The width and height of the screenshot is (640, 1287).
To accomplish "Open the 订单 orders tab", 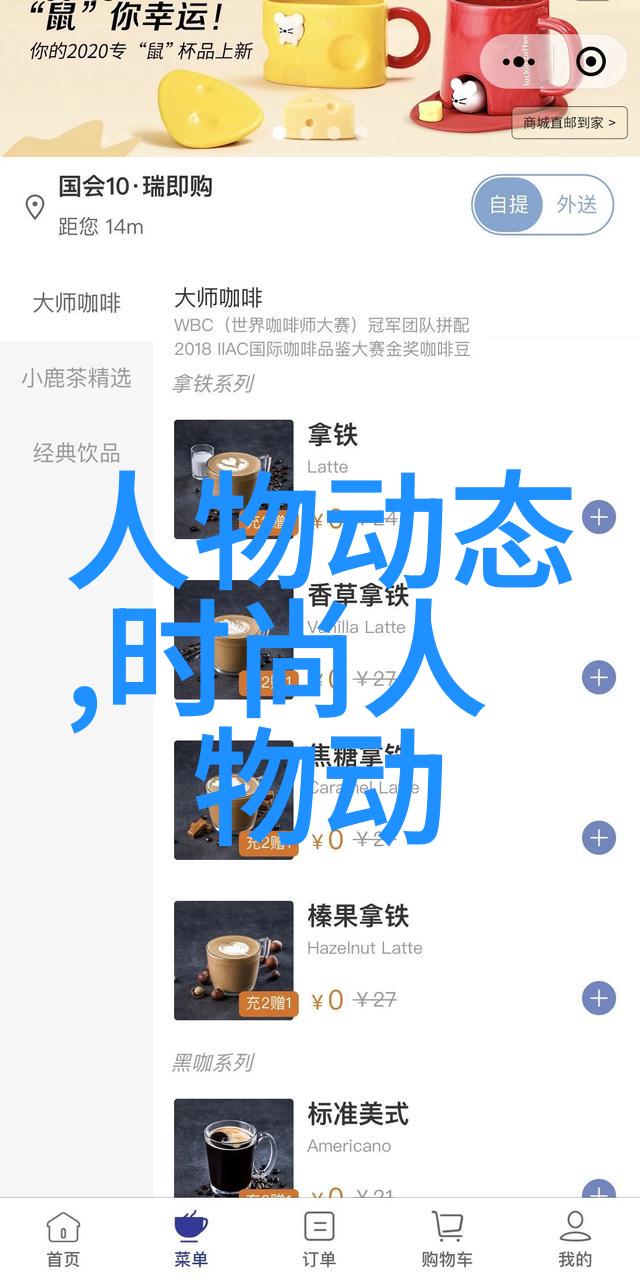I will 319,1240.
